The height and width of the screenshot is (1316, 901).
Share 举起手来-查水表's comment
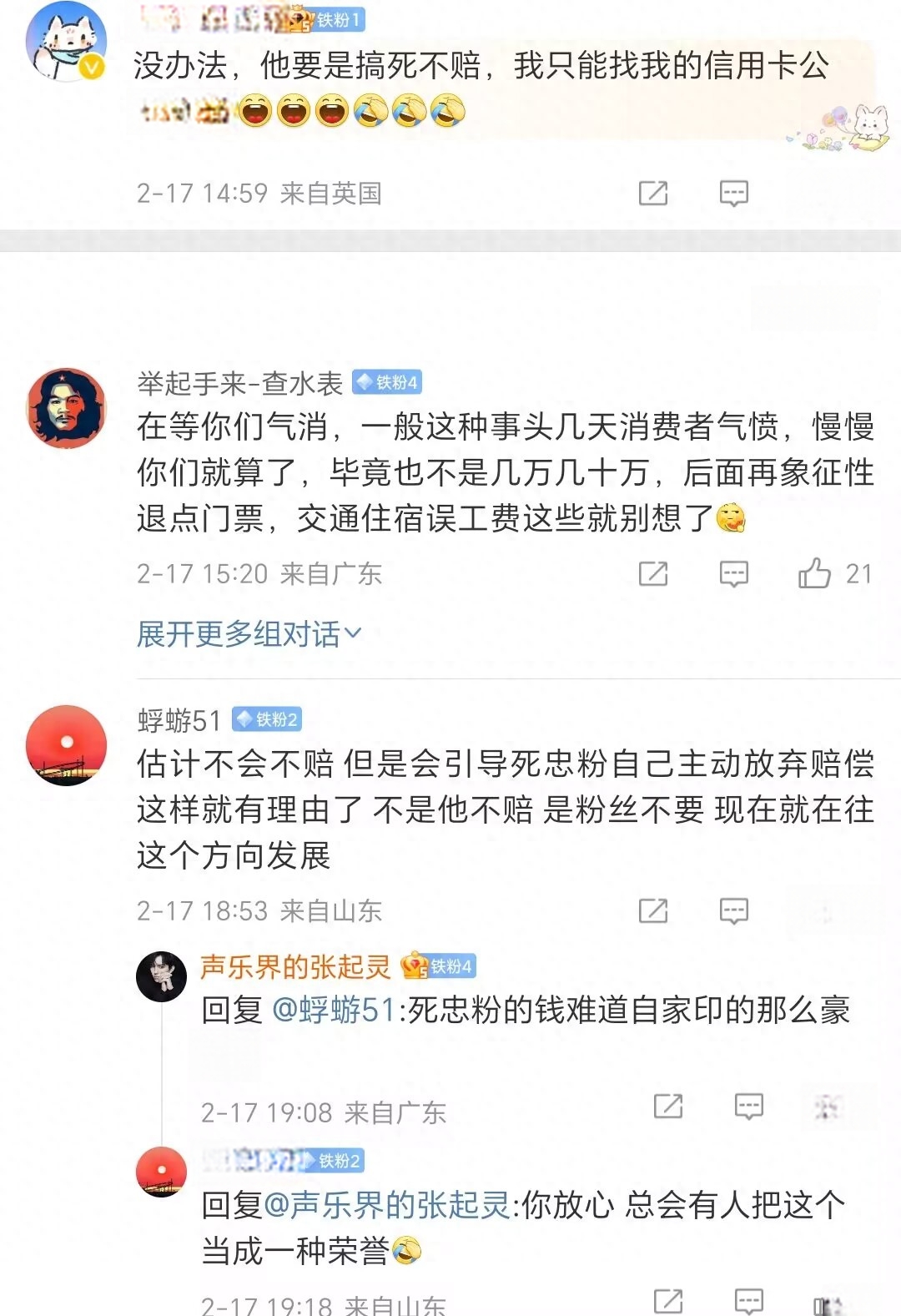(x=653, y=574)
